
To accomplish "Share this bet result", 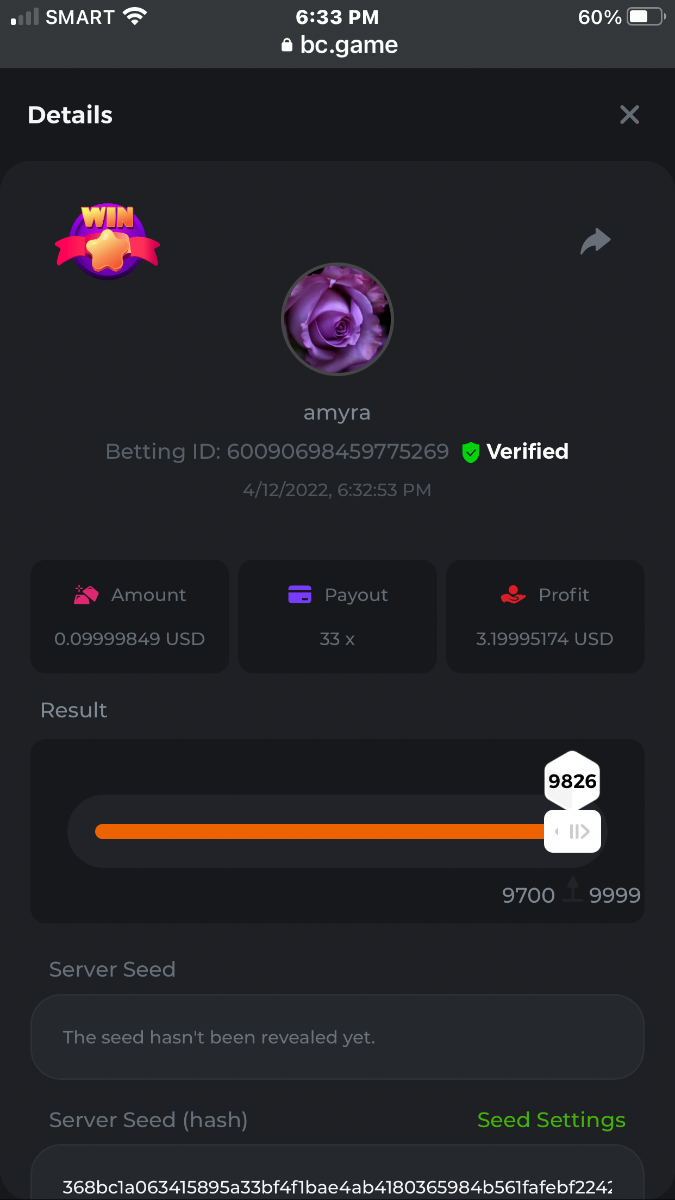I will [x=596, y=241].
